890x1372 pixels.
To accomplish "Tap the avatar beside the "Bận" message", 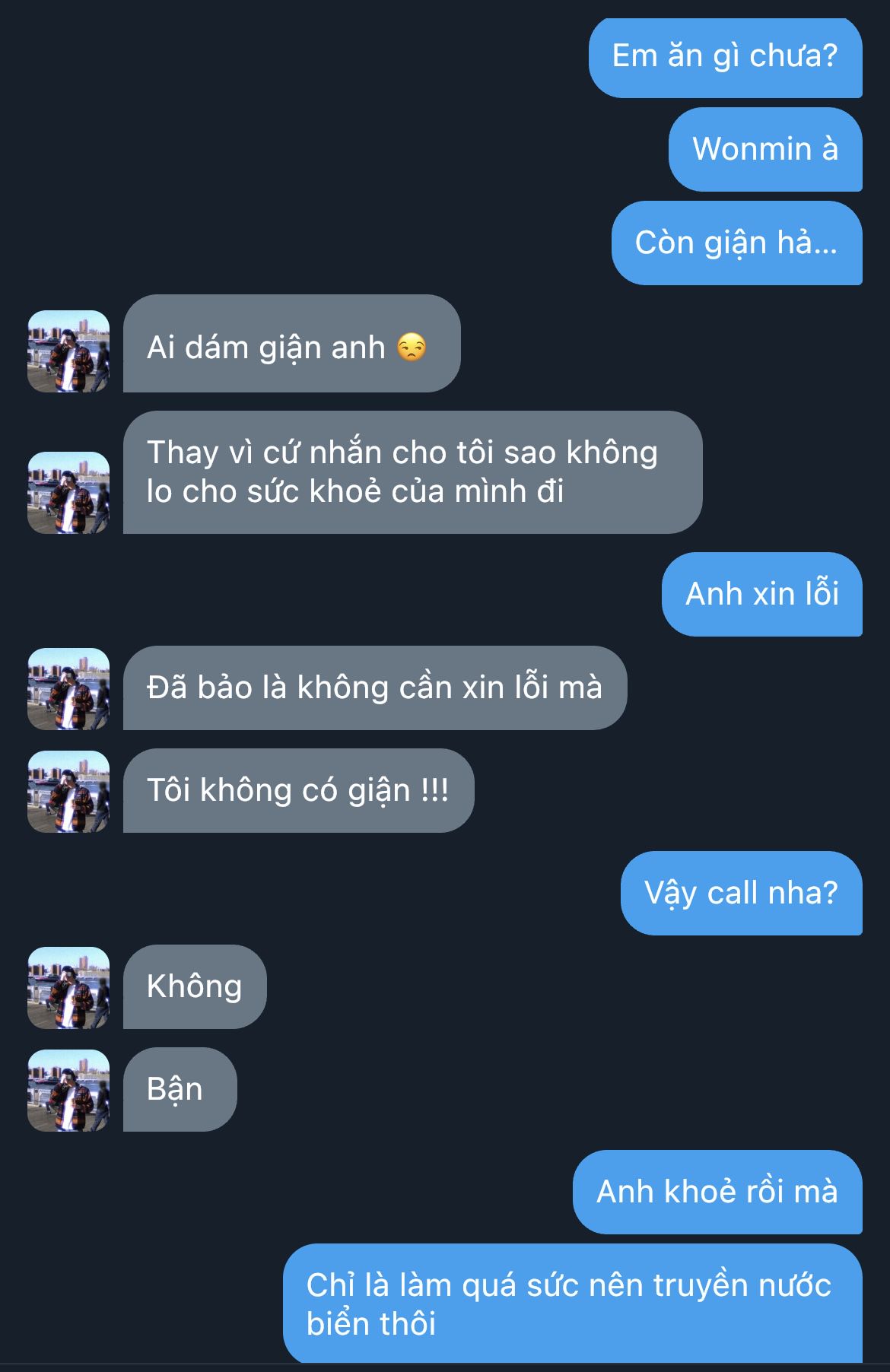I will [68, 1091].
